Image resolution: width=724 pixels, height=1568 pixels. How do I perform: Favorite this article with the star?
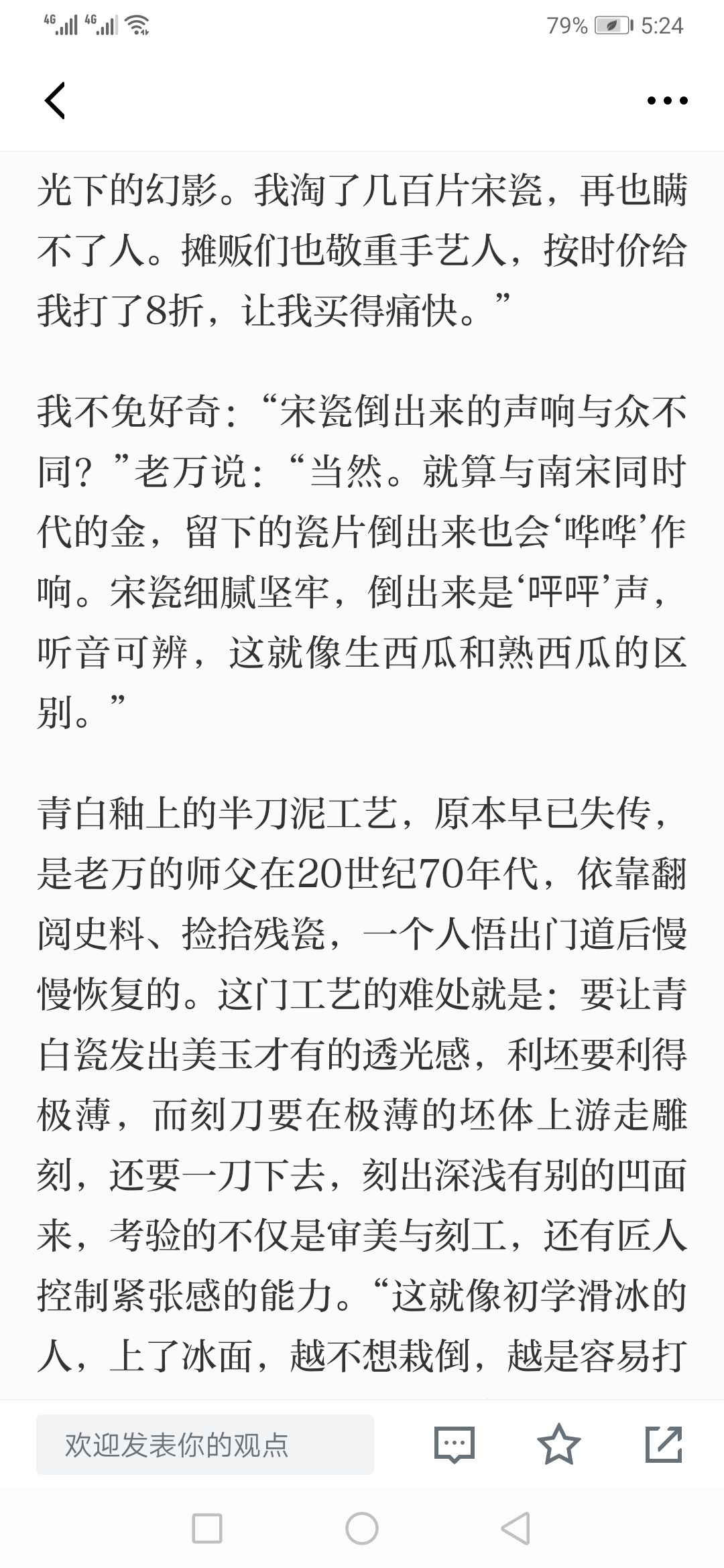(559, 1444)
